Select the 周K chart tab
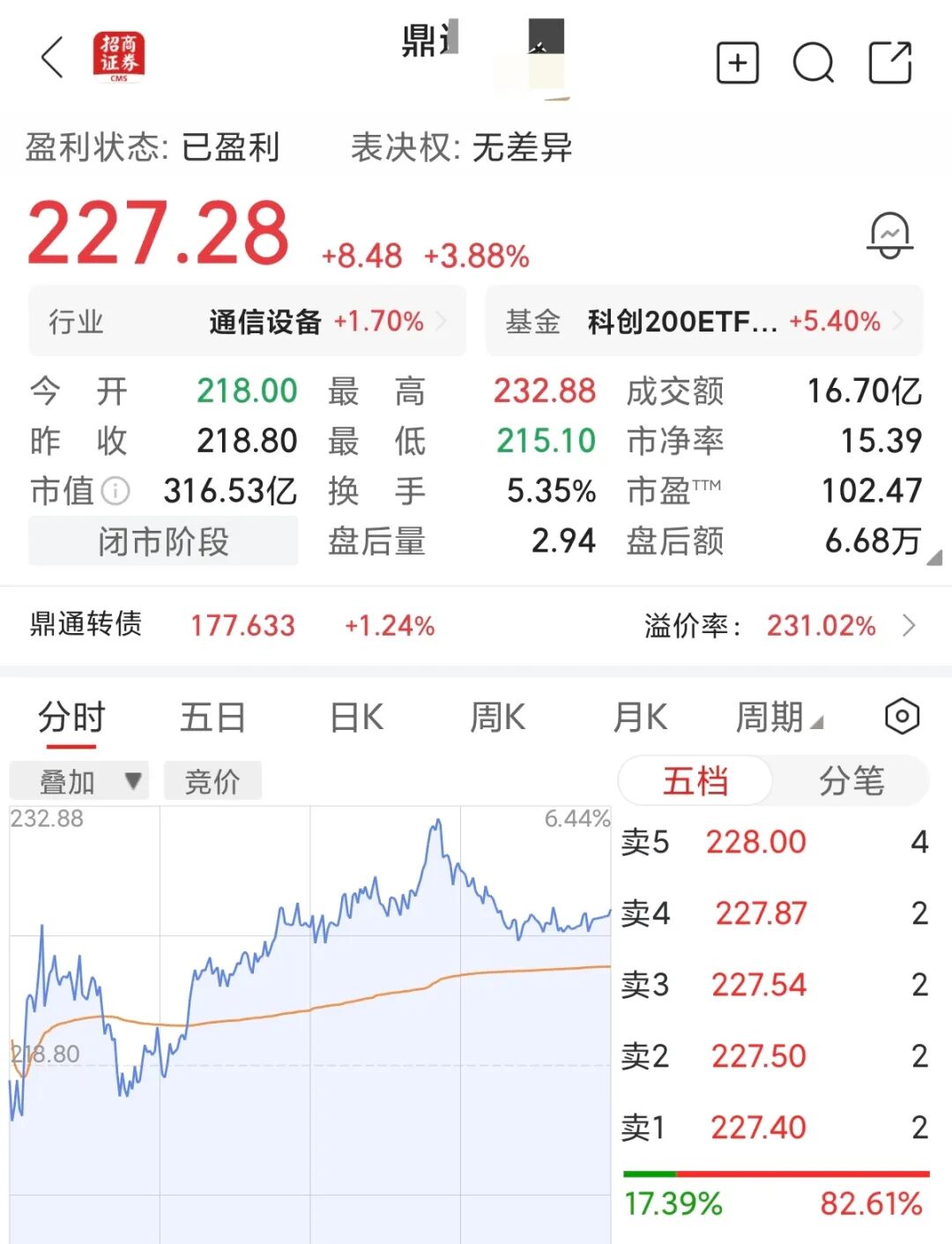 pyautogui.click(x=497, y=718)
